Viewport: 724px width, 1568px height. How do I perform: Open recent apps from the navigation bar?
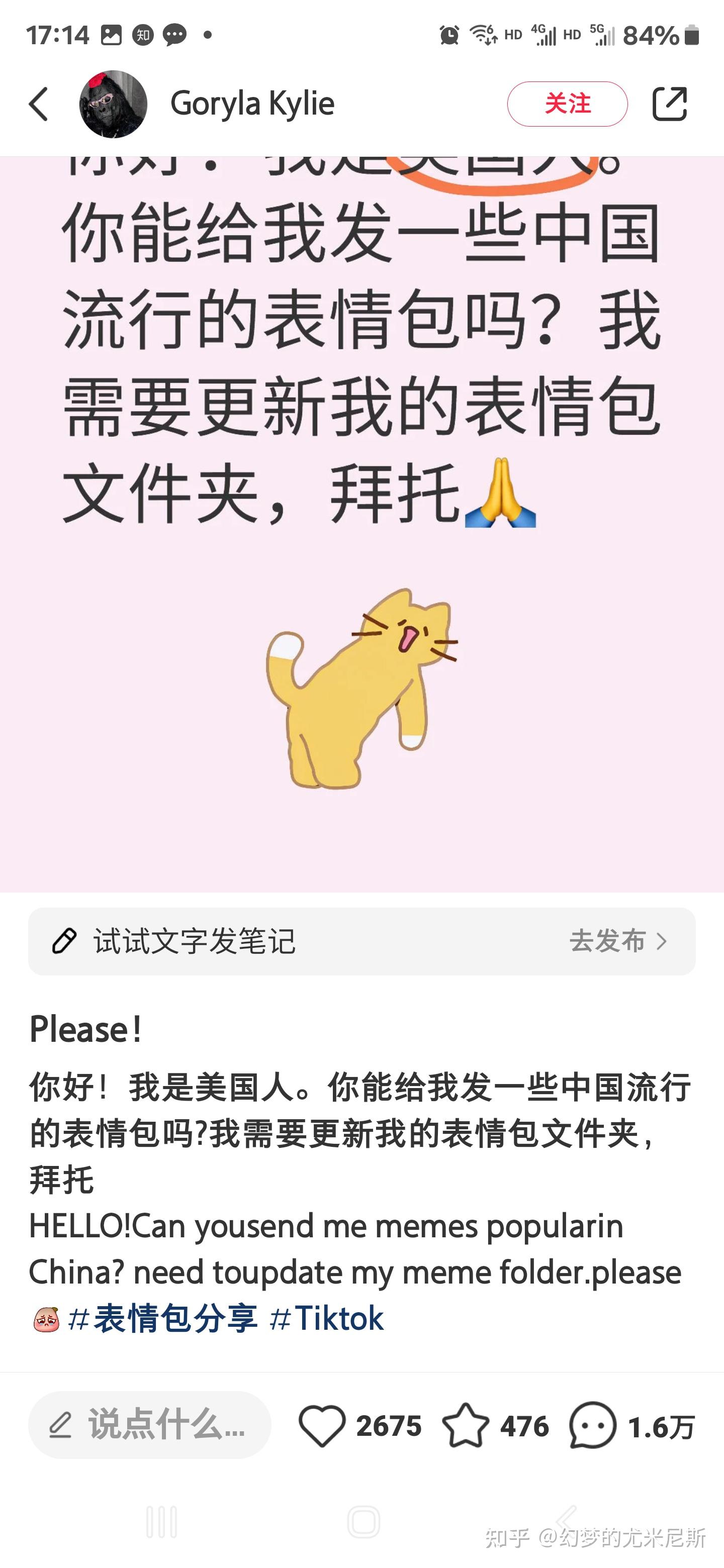click(161, 1522)
